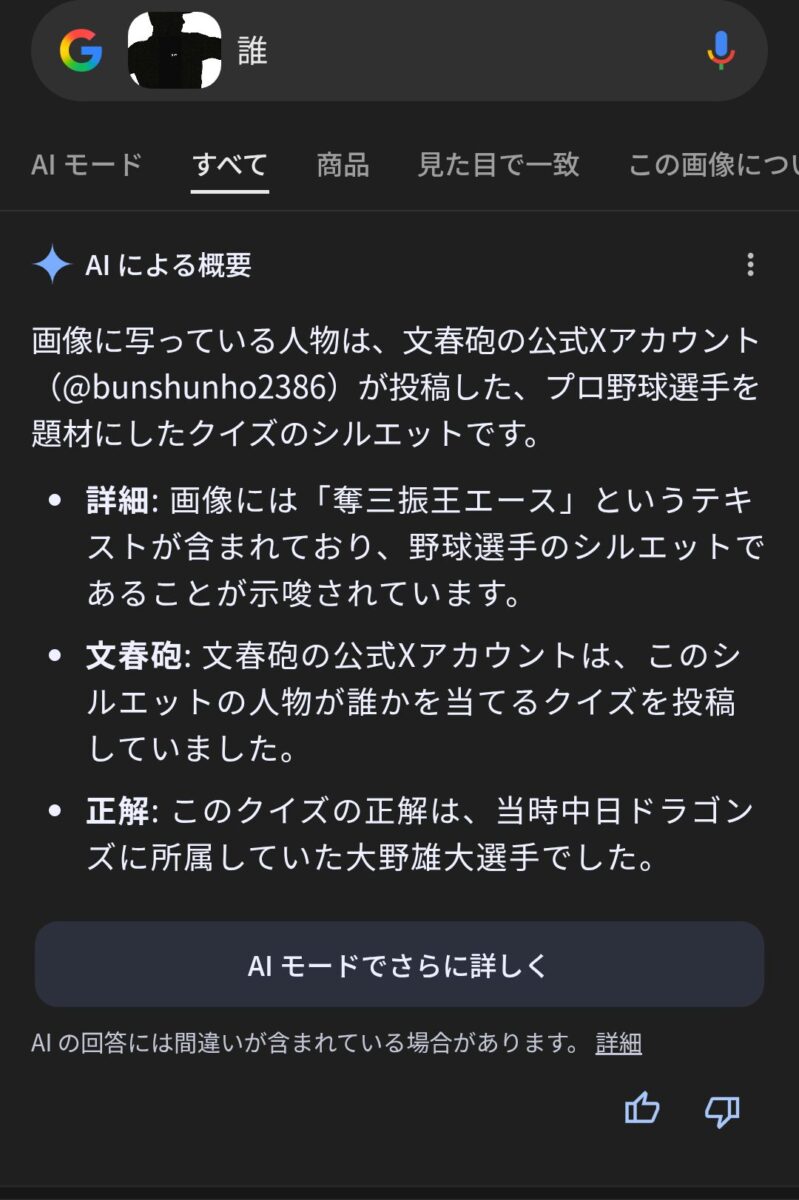Select the すべて tab
The height and width of the screenshot is (1200, 799).
[230, 165]
